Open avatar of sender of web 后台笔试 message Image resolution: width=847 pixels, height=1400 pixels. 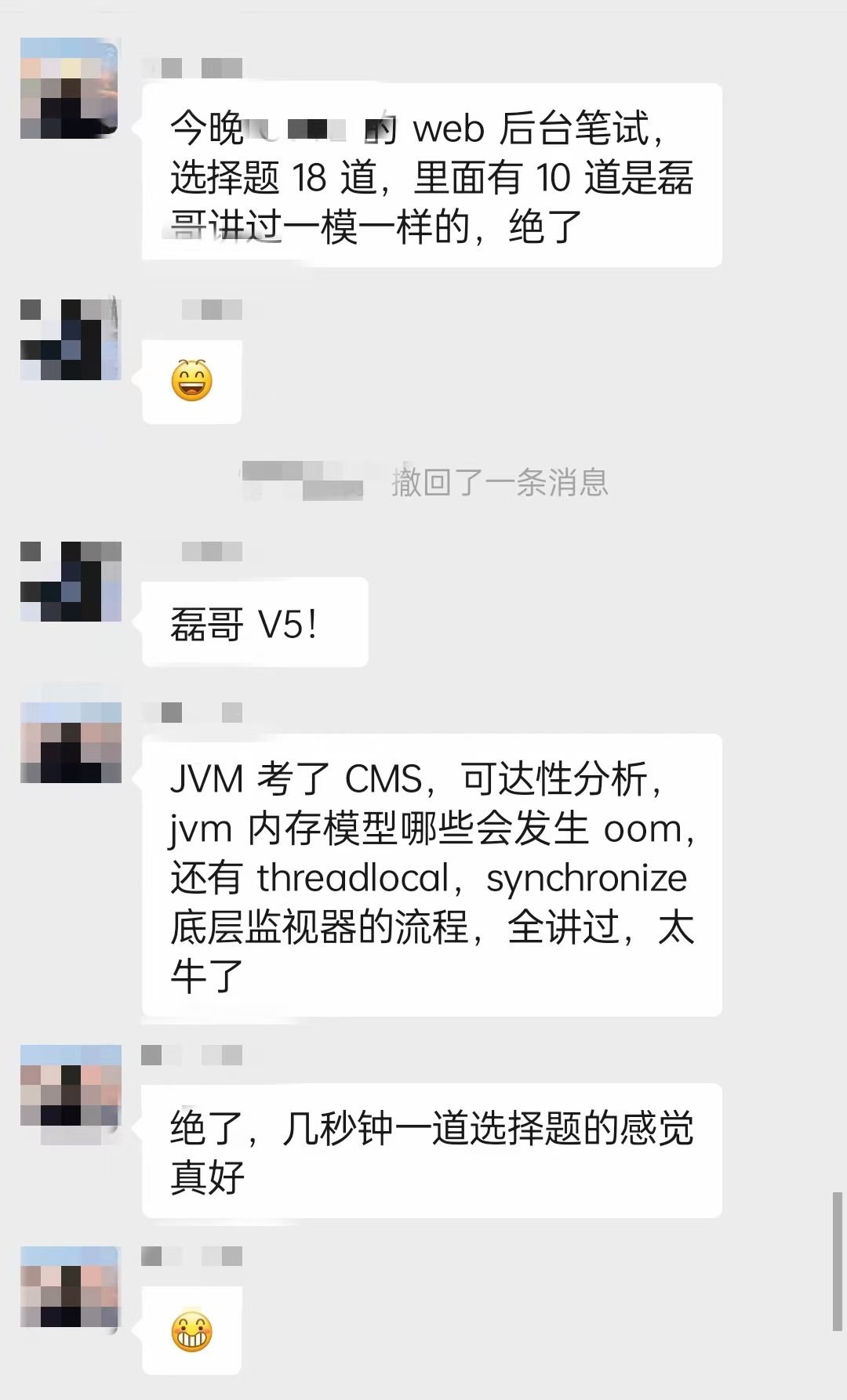coord(70,88)
